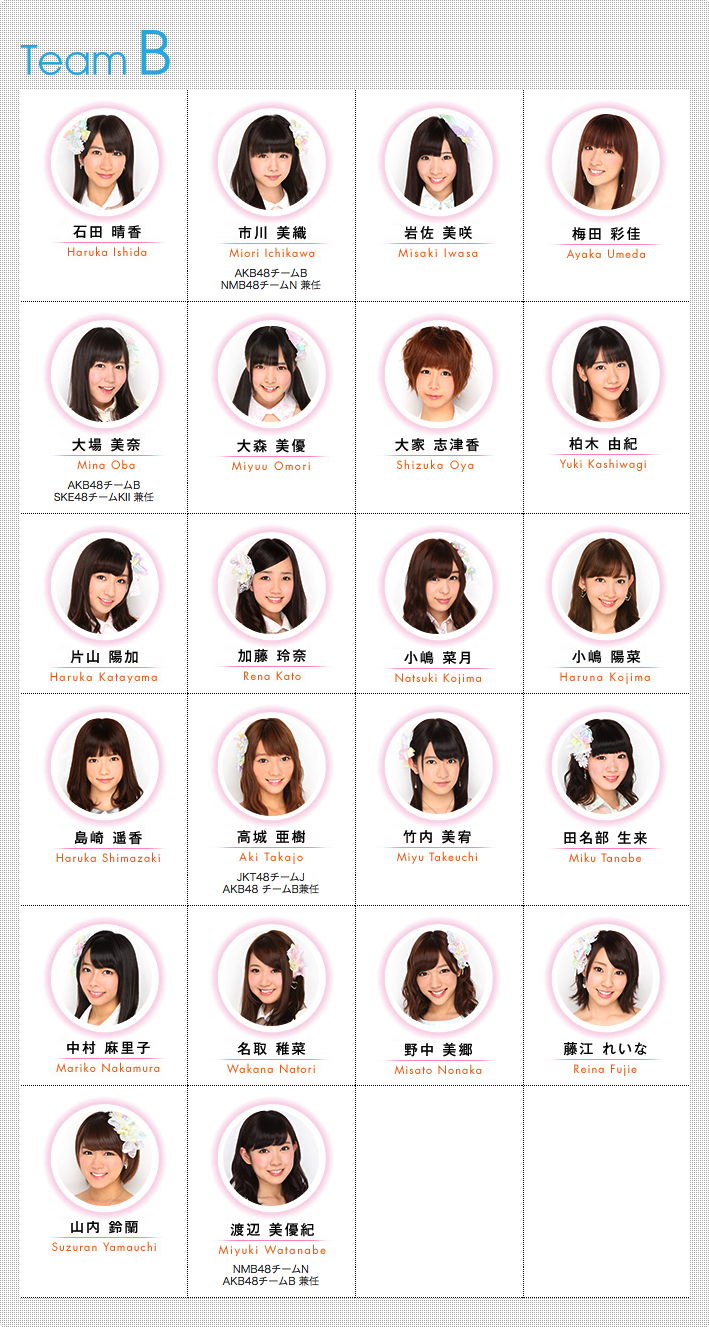Tap the Aki Takajo member tile
This screenshot has height=1327, width=709.
click(x=271, y=800)
